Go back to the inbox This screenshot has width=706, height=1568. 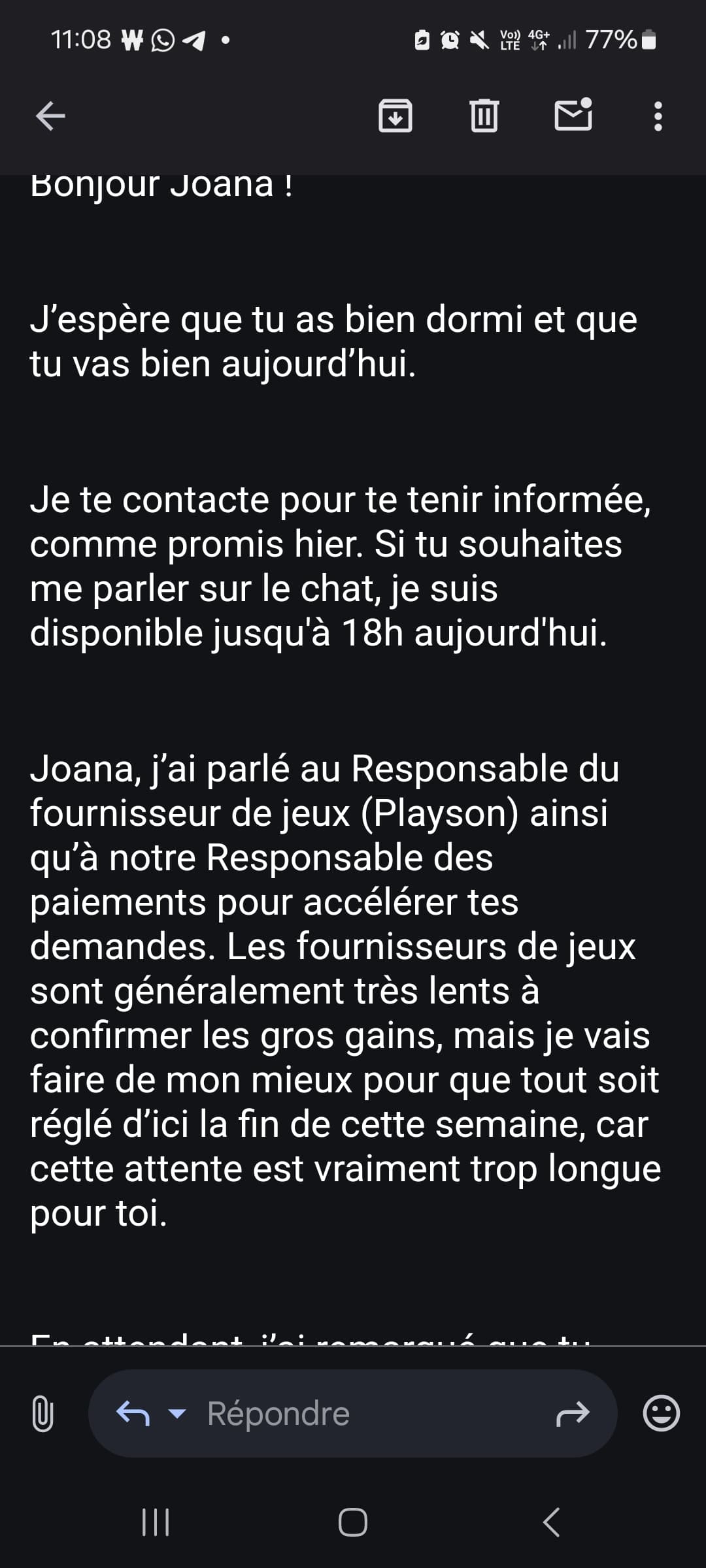point(50,116)
